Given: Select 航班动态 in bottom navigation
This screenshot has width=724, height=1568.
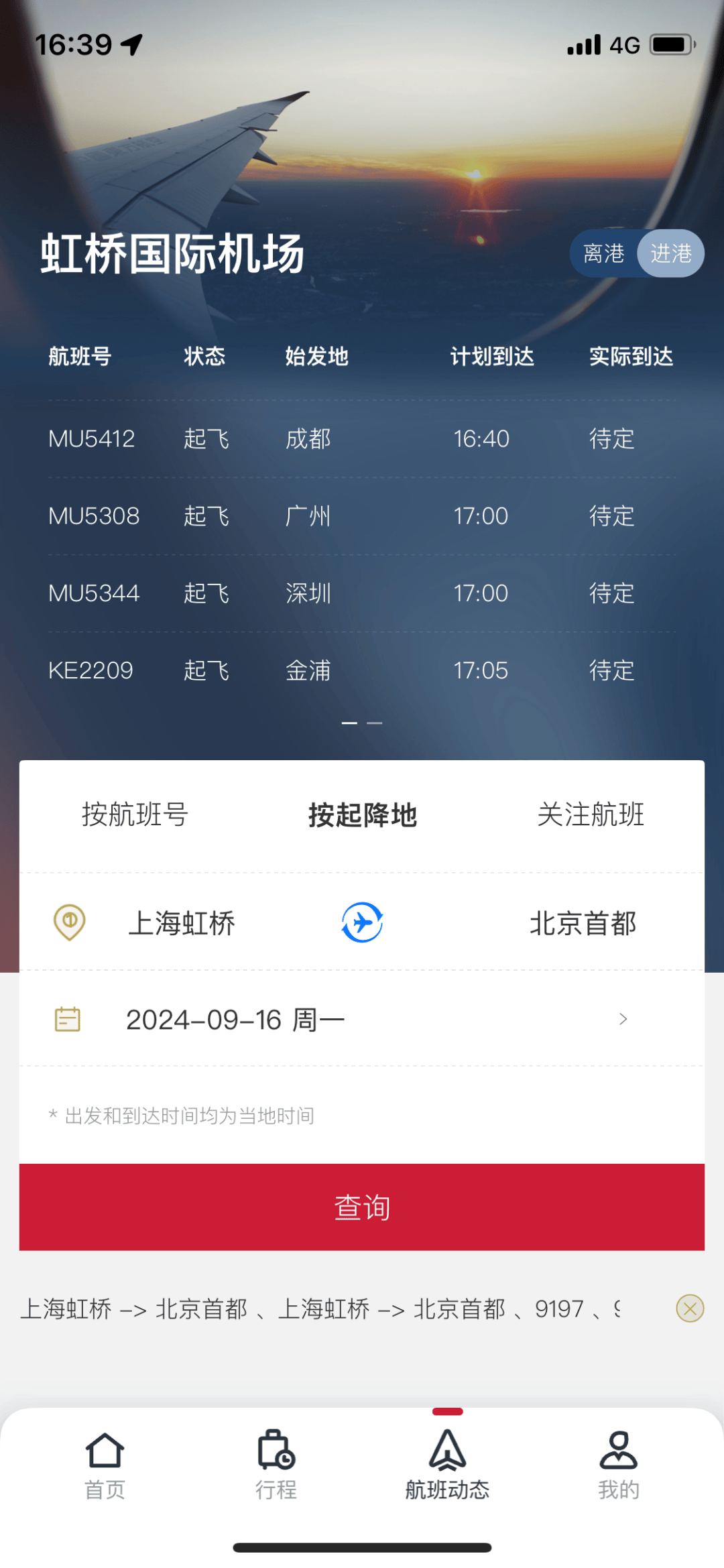Looking at the screenshot, I should [x=447, y=1466].
